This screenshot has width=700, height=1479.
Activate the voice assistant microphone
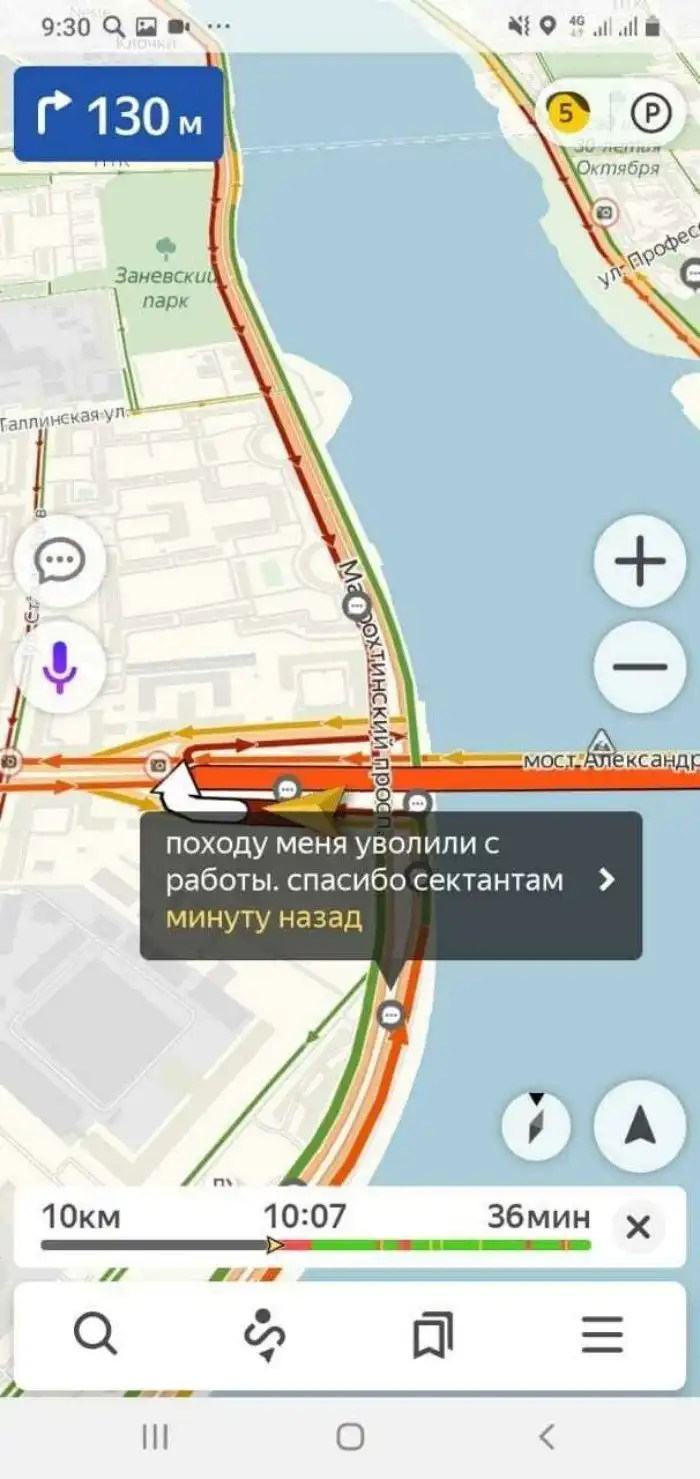tap(59, 667)
